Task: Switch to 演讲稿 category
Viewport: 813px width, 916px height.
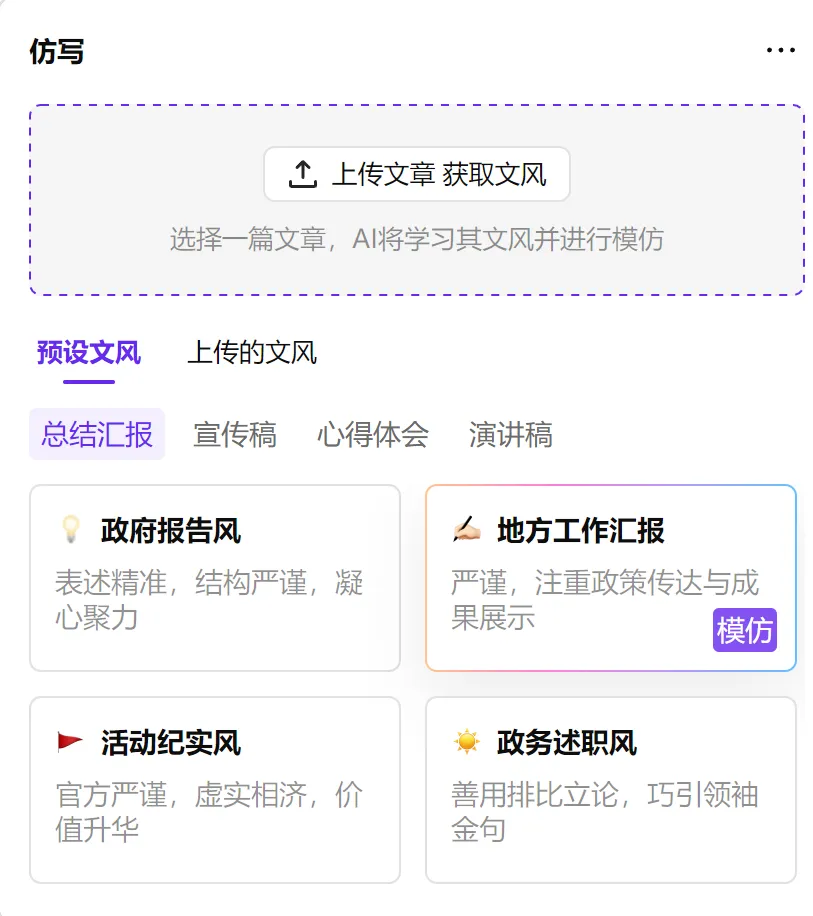Action: 510,435
